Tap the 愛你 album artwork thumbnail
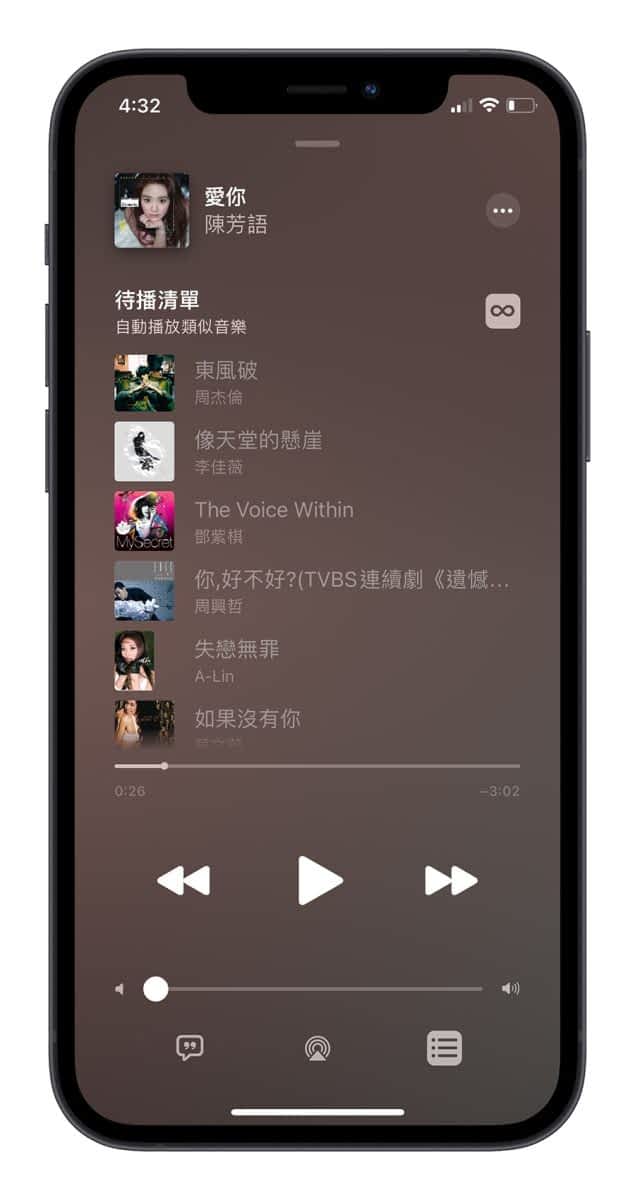Image resolution: width=635 pixels, height=1200 pixels. 152,210
